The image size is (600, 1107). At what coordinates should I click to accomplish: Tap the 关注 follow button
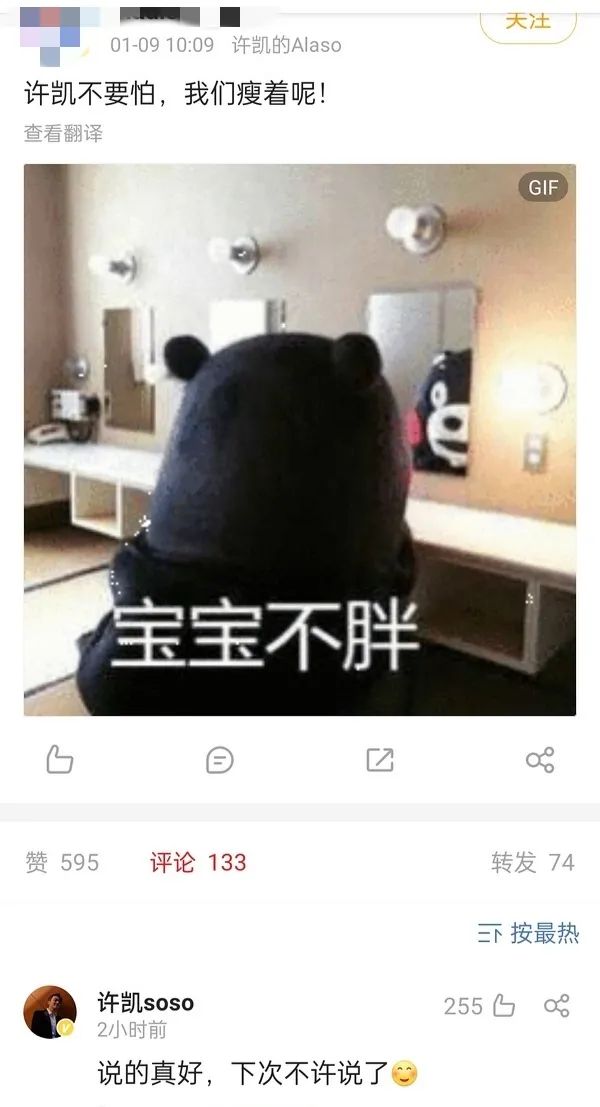tap(528, 20)
